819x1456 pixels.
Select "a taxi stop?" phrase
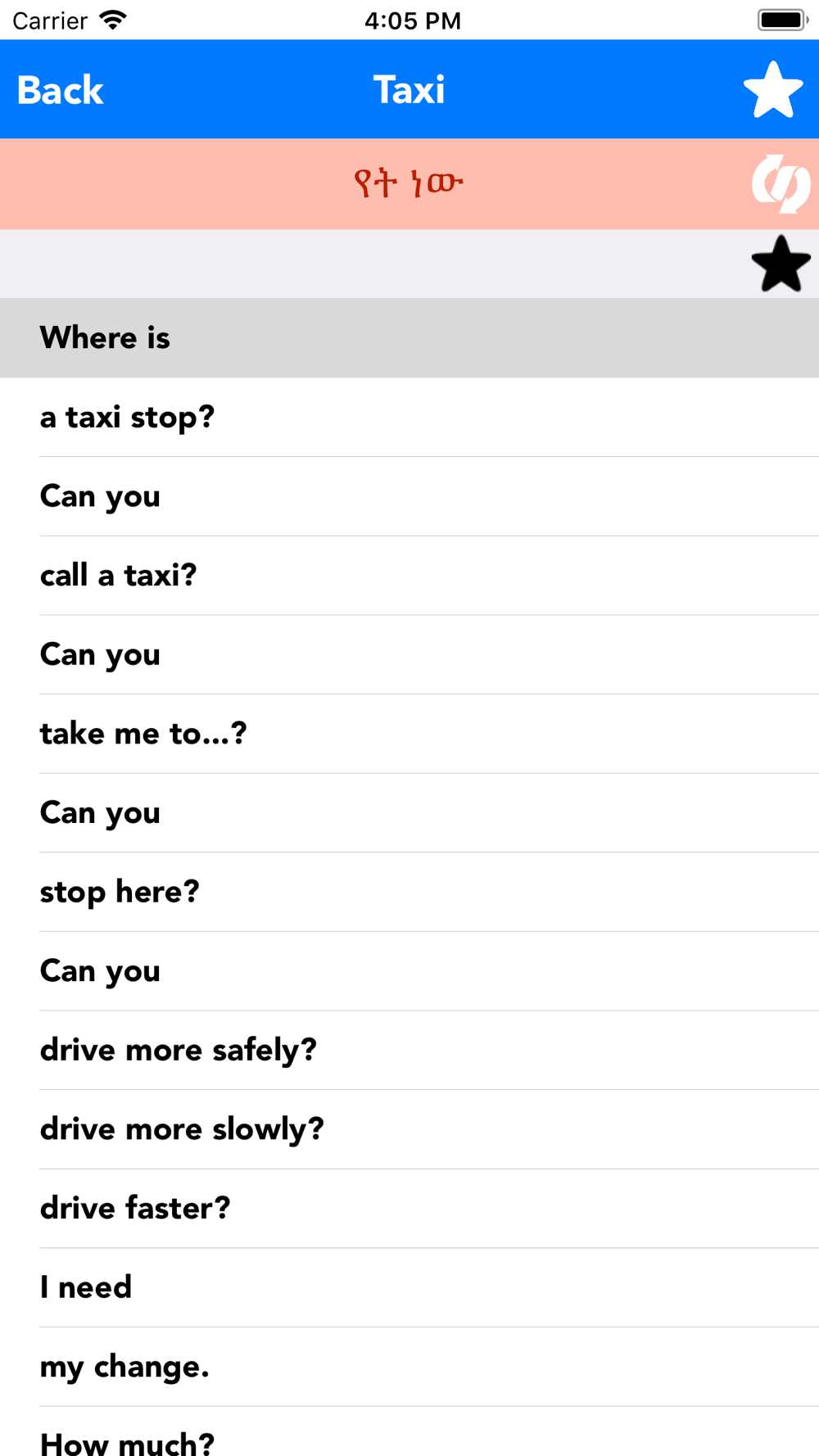pos(409,418)
